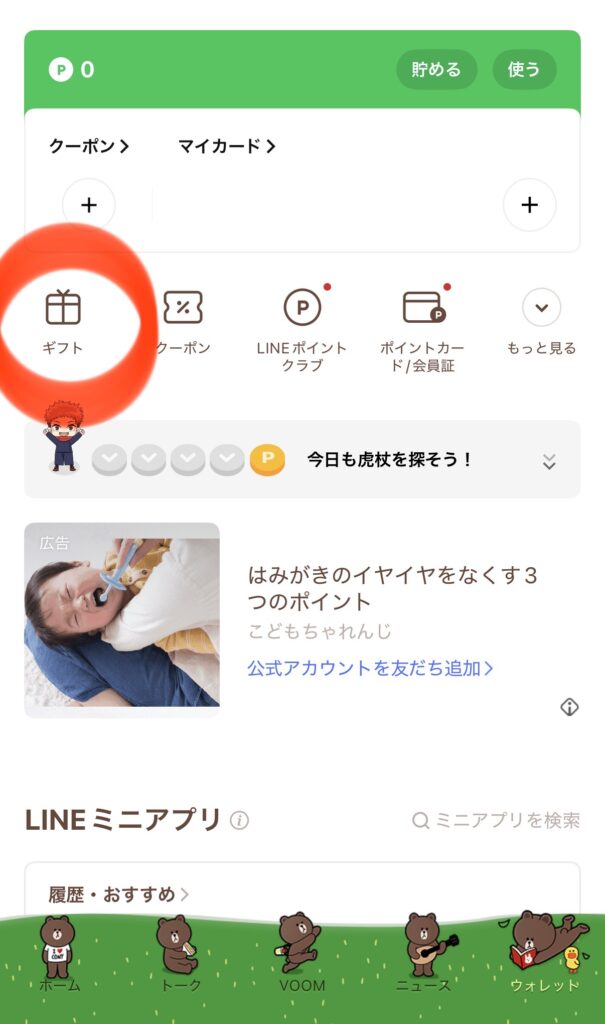Viewport: 605px width, 1024px height.
Task: Tap 公式アカウントを友だち追加 link
Action: [x=371, y=668]
